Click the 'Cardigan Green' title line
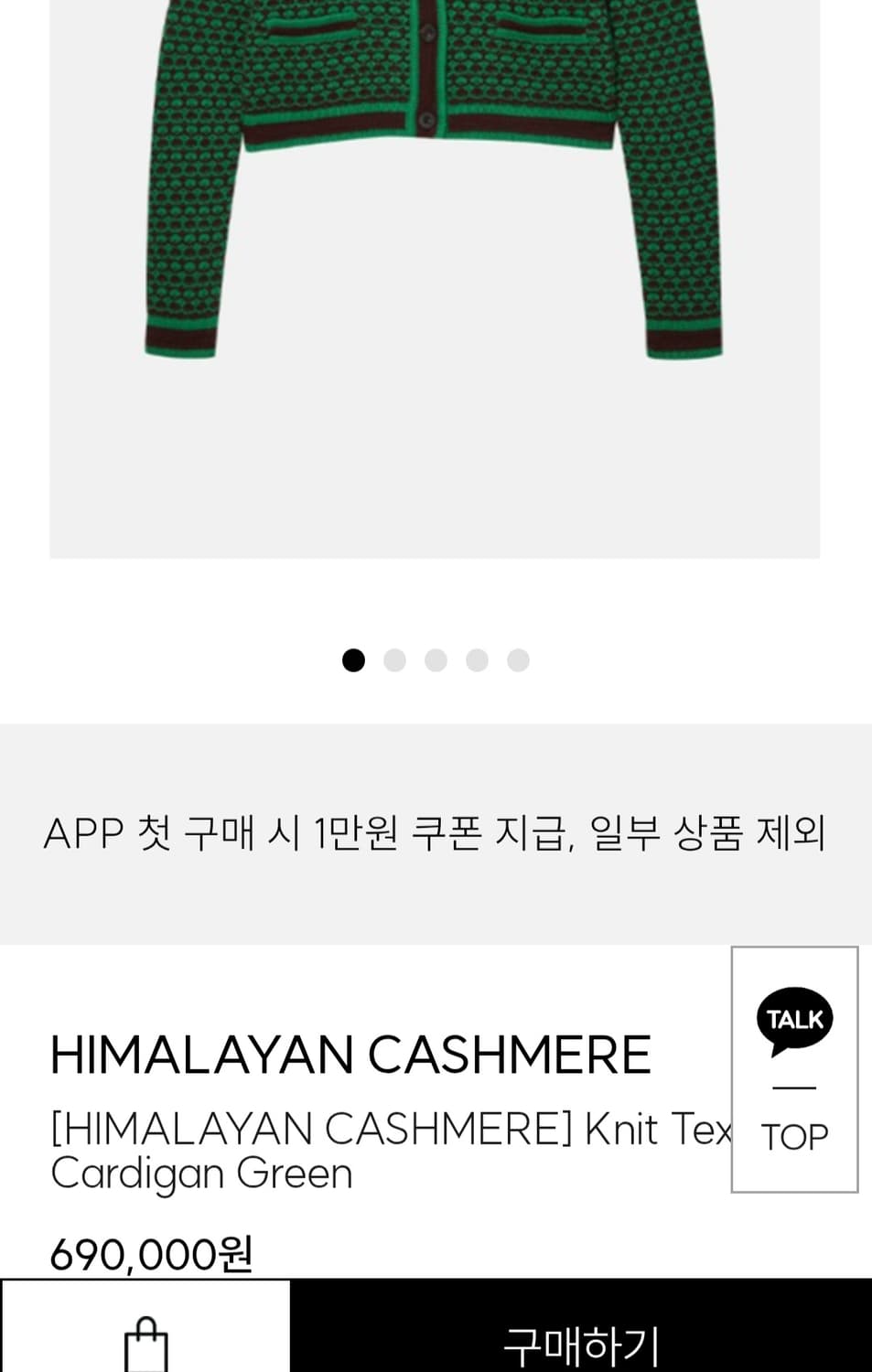 pos(200,1173)
